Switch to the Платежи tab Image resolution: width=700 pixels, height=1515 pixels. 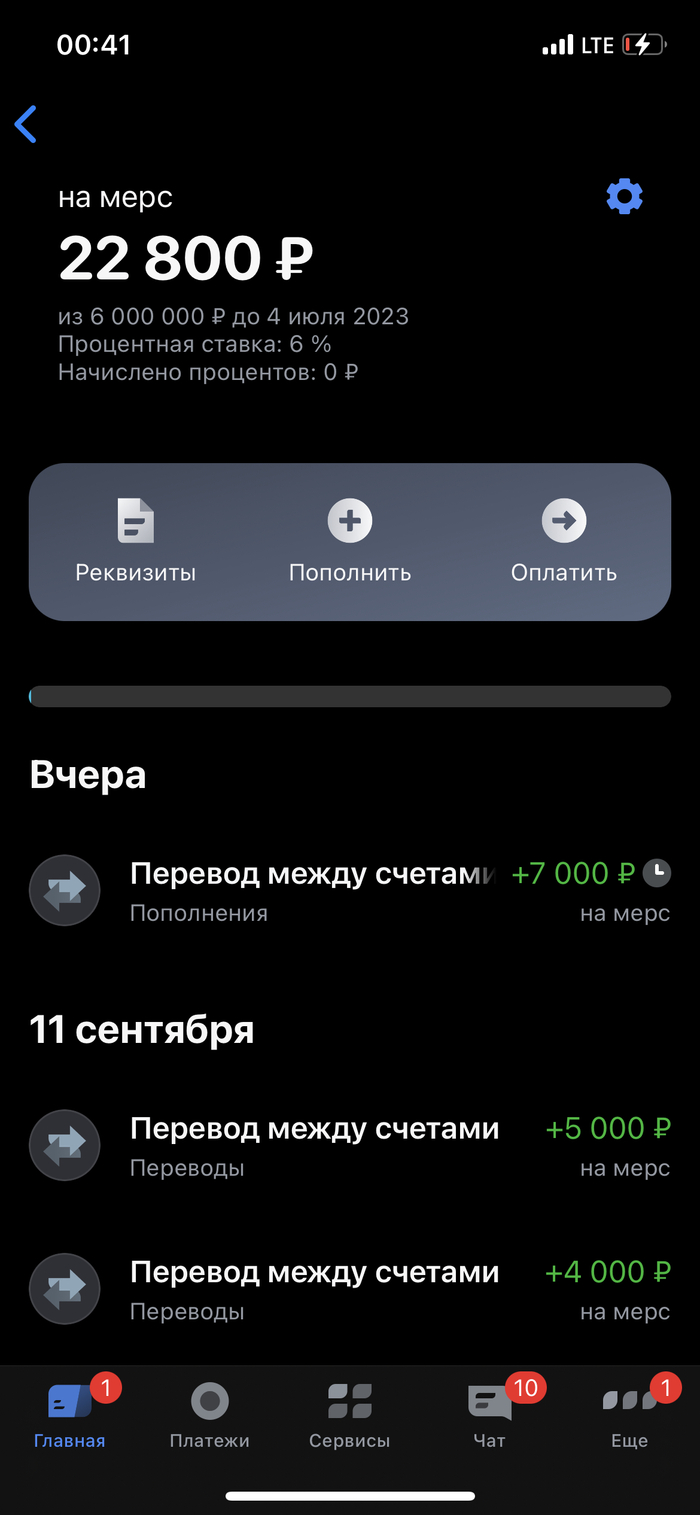click(210, 1414)
